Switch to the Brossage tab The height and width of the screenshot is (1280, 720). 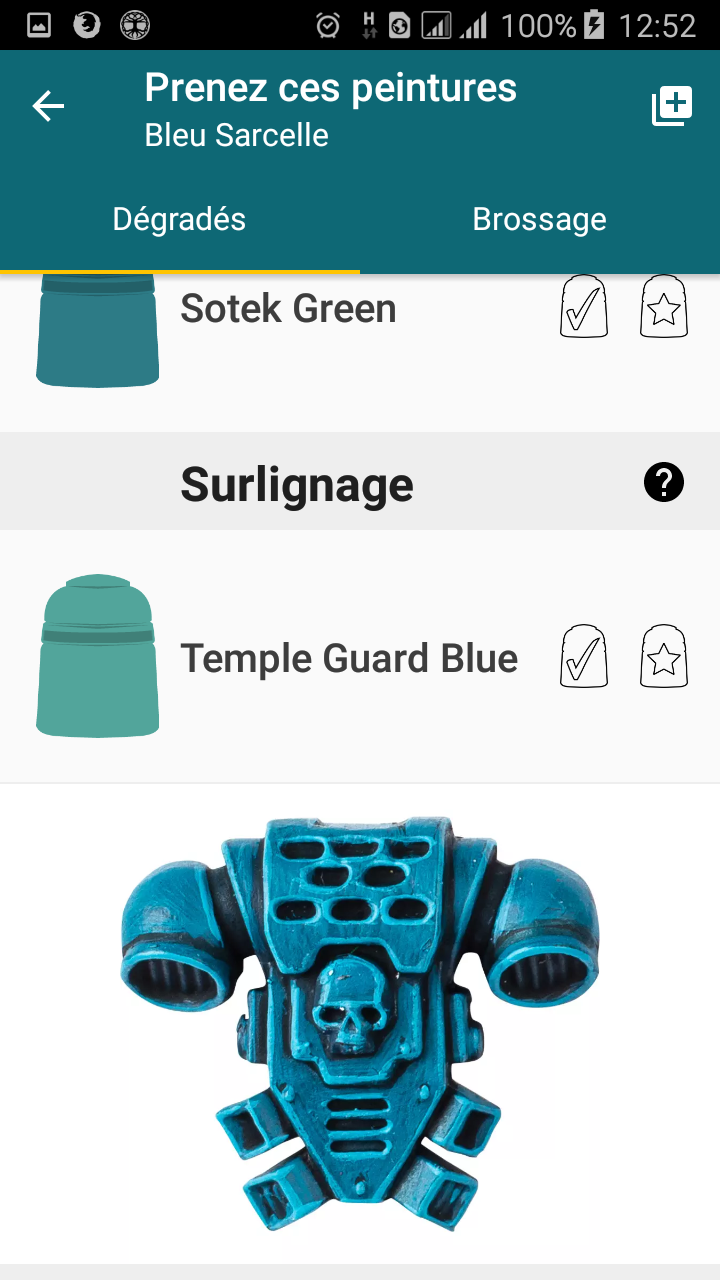(540, 220)
